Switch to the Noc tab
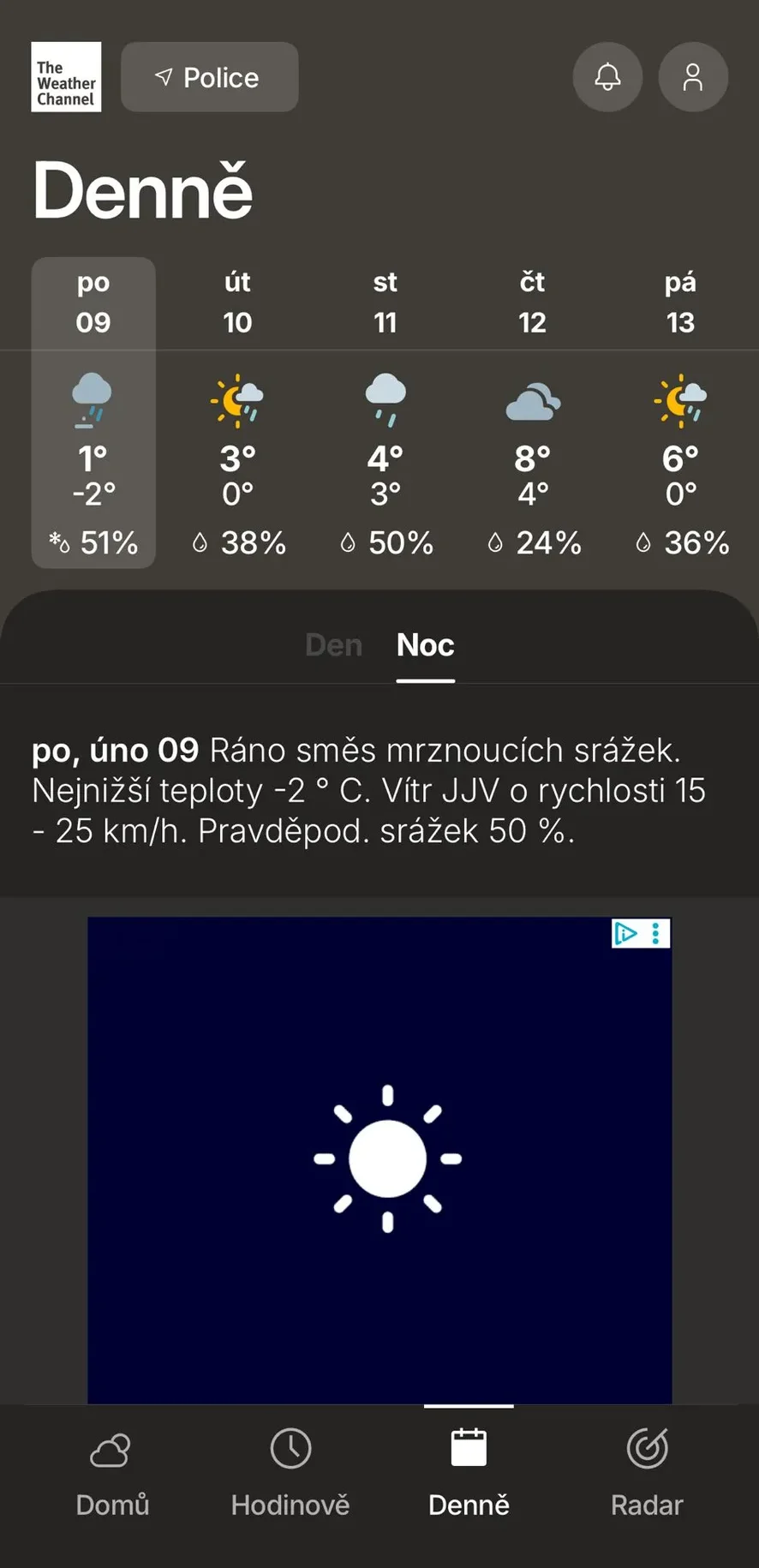Image resolution: width=759 pixels, height=1568 pixels. [425, 645]
